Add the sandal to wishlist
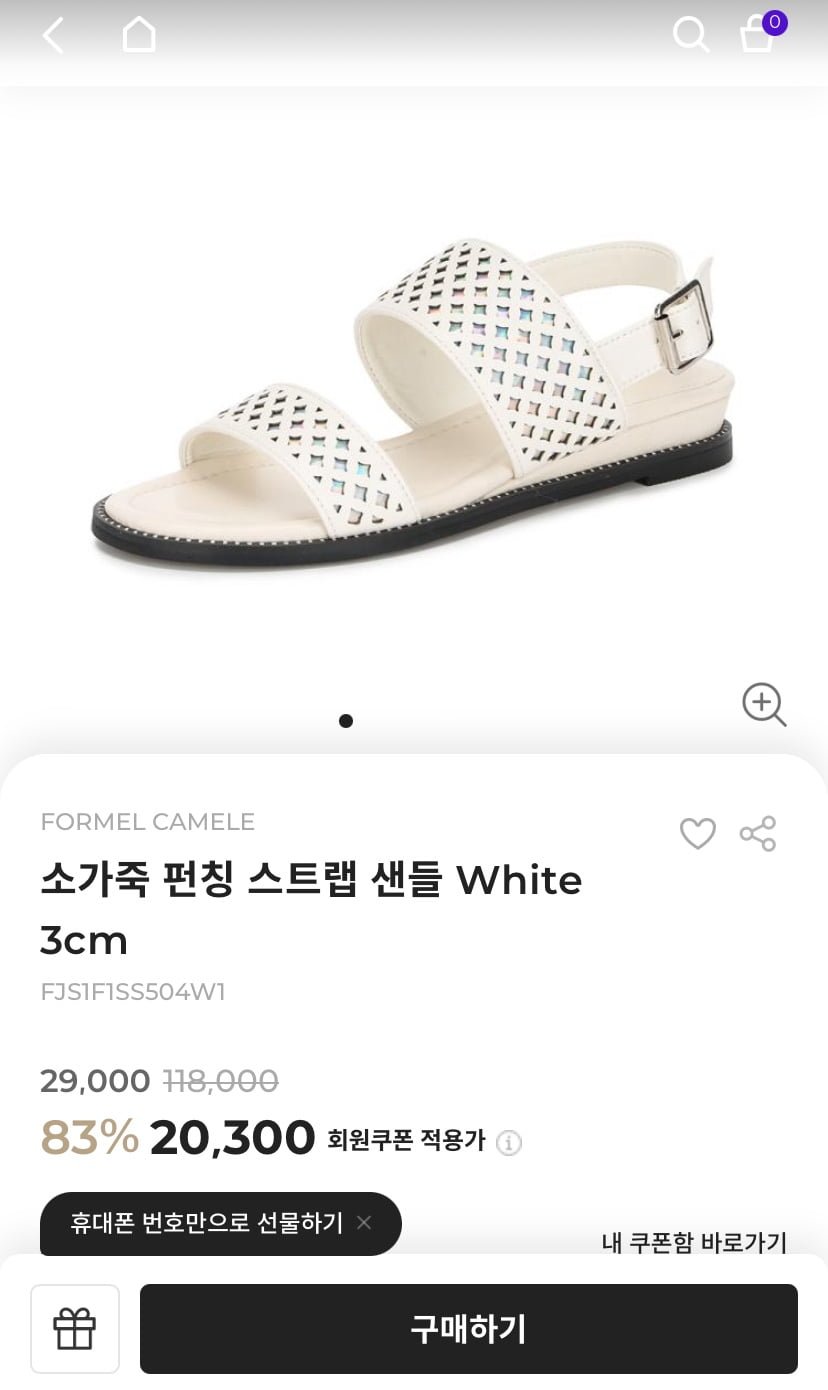This screenshot has height=1390, width=828. (697, 833)
